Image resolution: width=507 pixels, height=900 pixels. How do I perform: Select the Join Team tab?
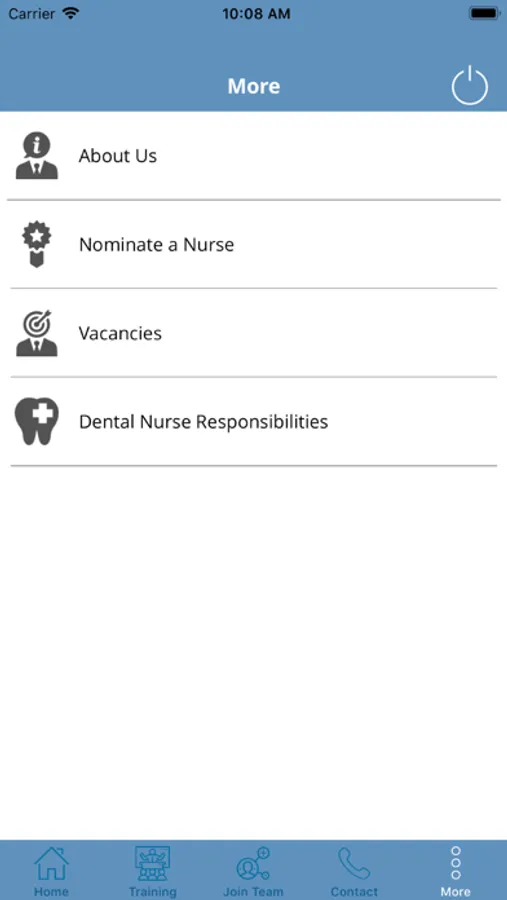coord(253,871)
